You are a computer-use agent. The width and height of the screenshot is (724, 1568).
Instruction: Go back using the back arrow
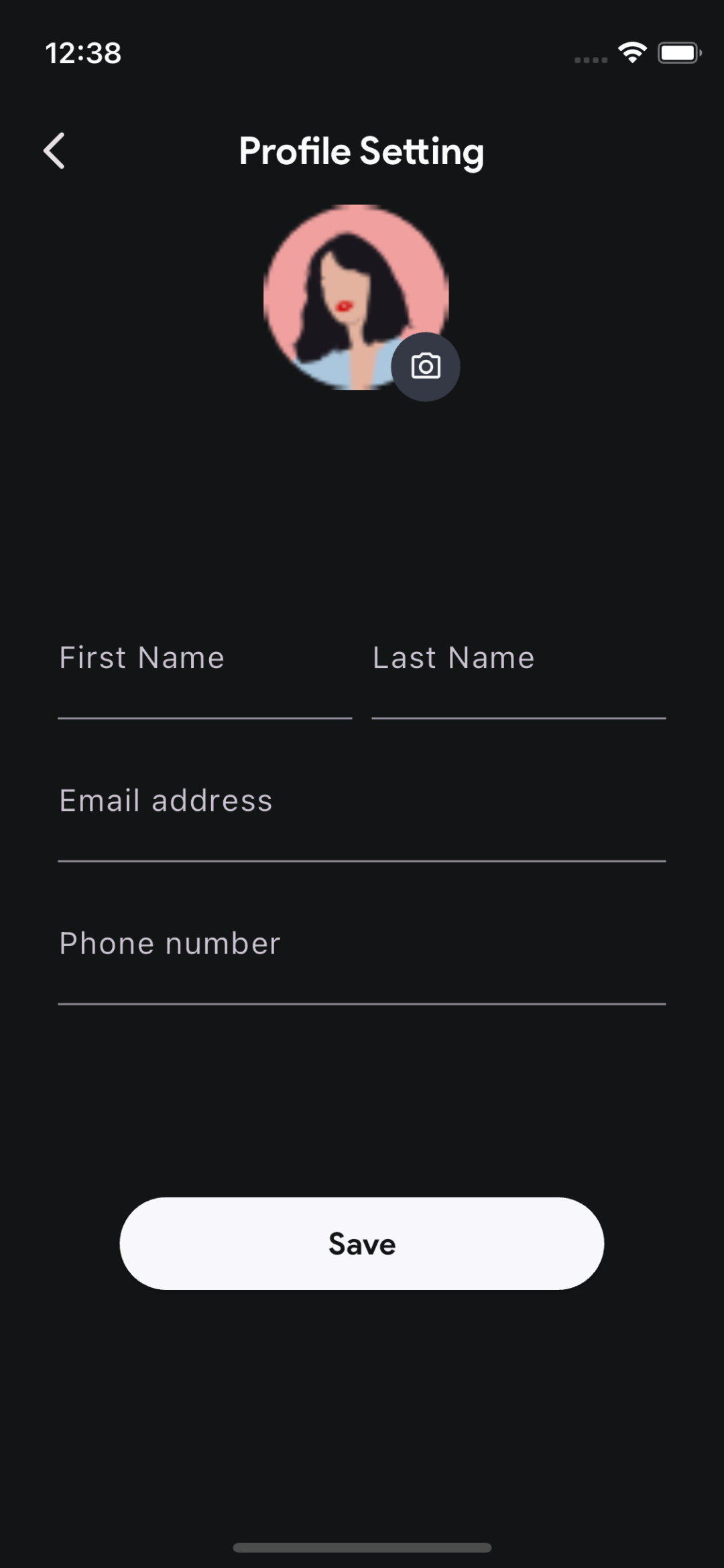pos(54,151)
